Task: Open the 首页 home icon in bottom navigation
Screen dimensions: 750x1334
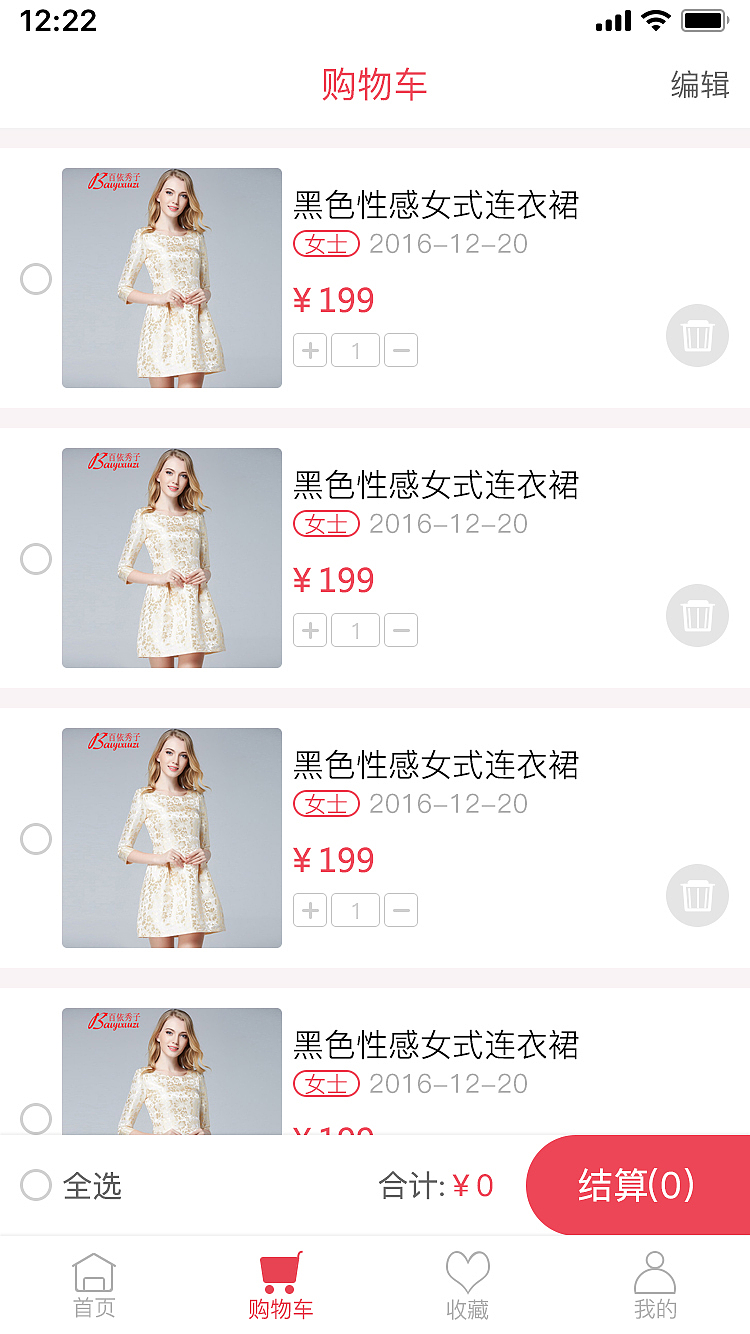Action: coord(94,1285)
